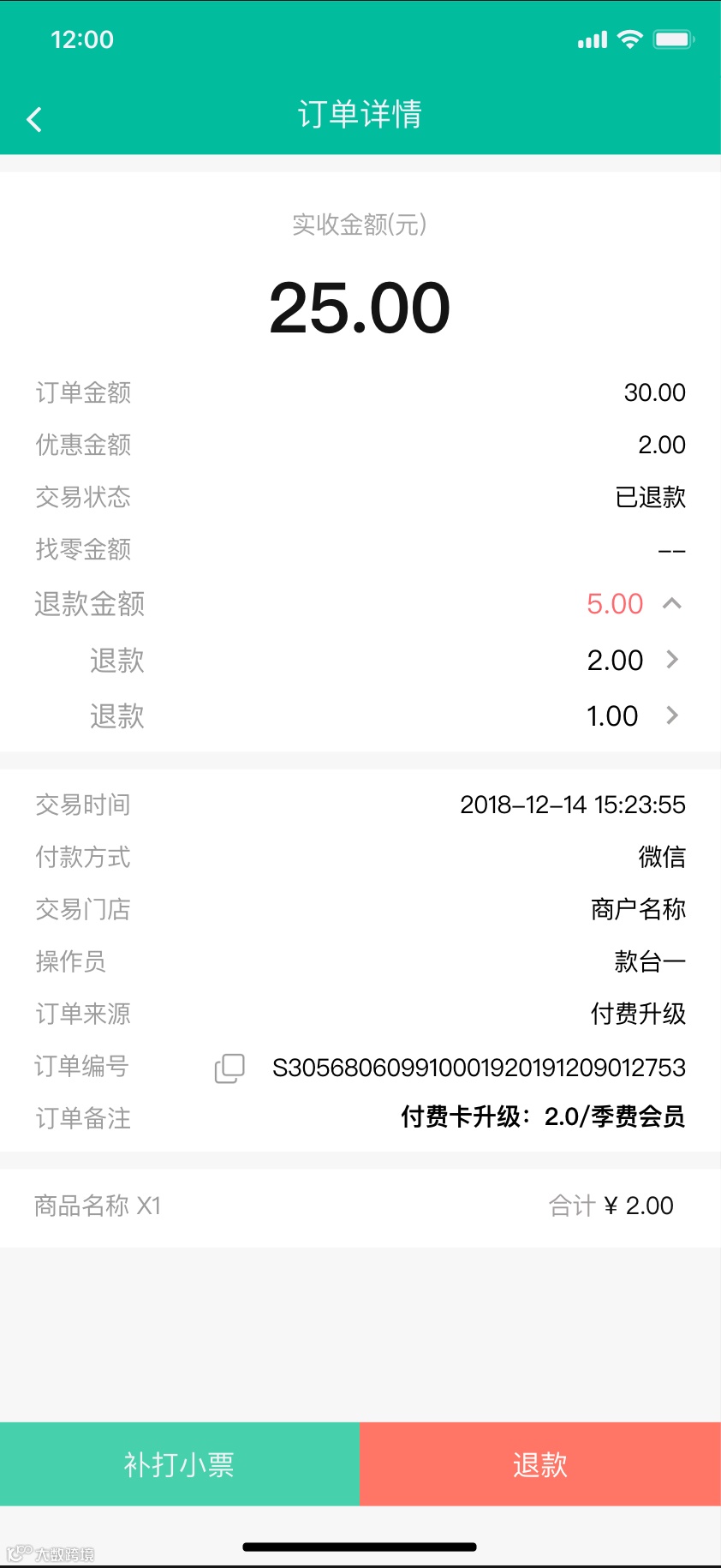Viewport: 721px width, 1568px height.
Task: Copy the 订单编号 order number
Action: (229, 1068)
